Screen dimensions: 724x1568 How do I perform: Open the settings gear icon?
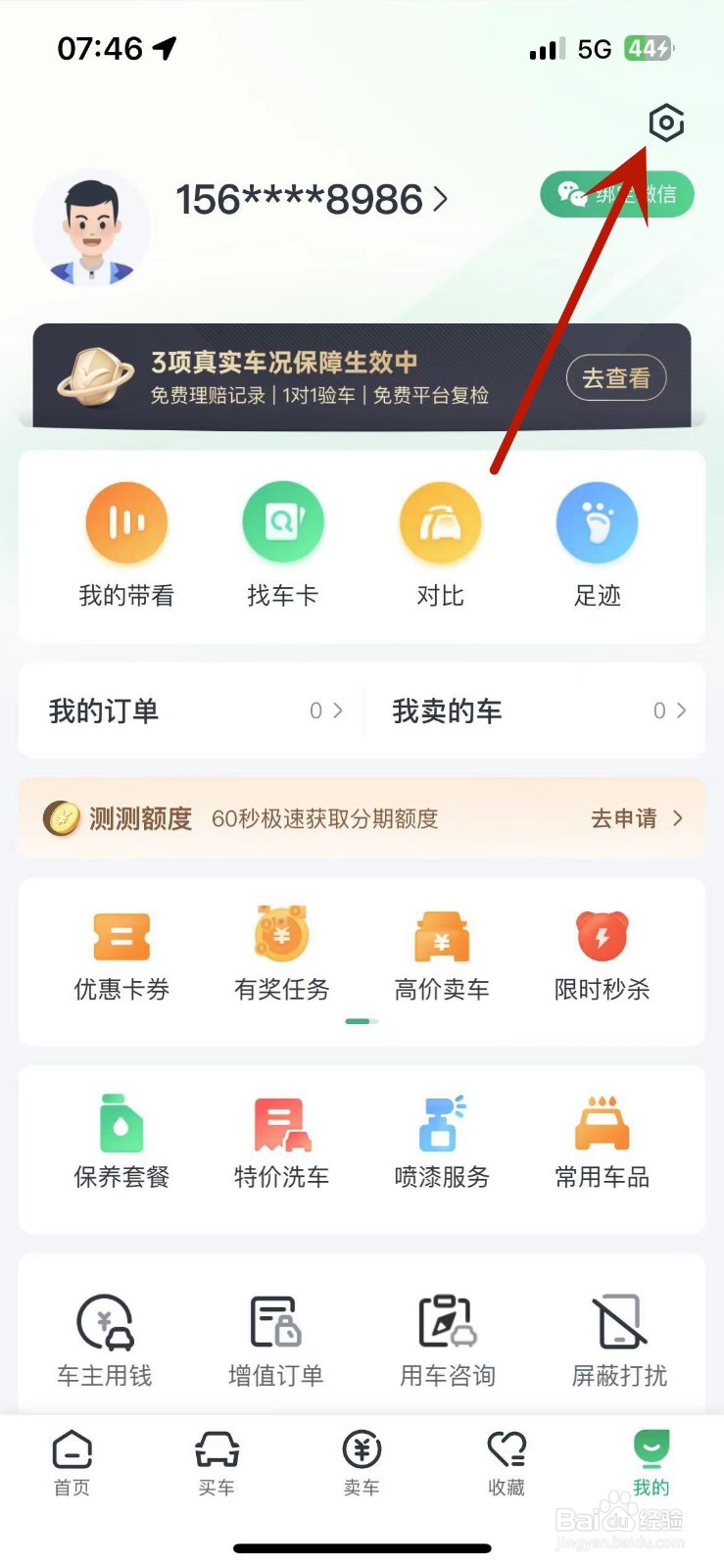click(666, 123)
